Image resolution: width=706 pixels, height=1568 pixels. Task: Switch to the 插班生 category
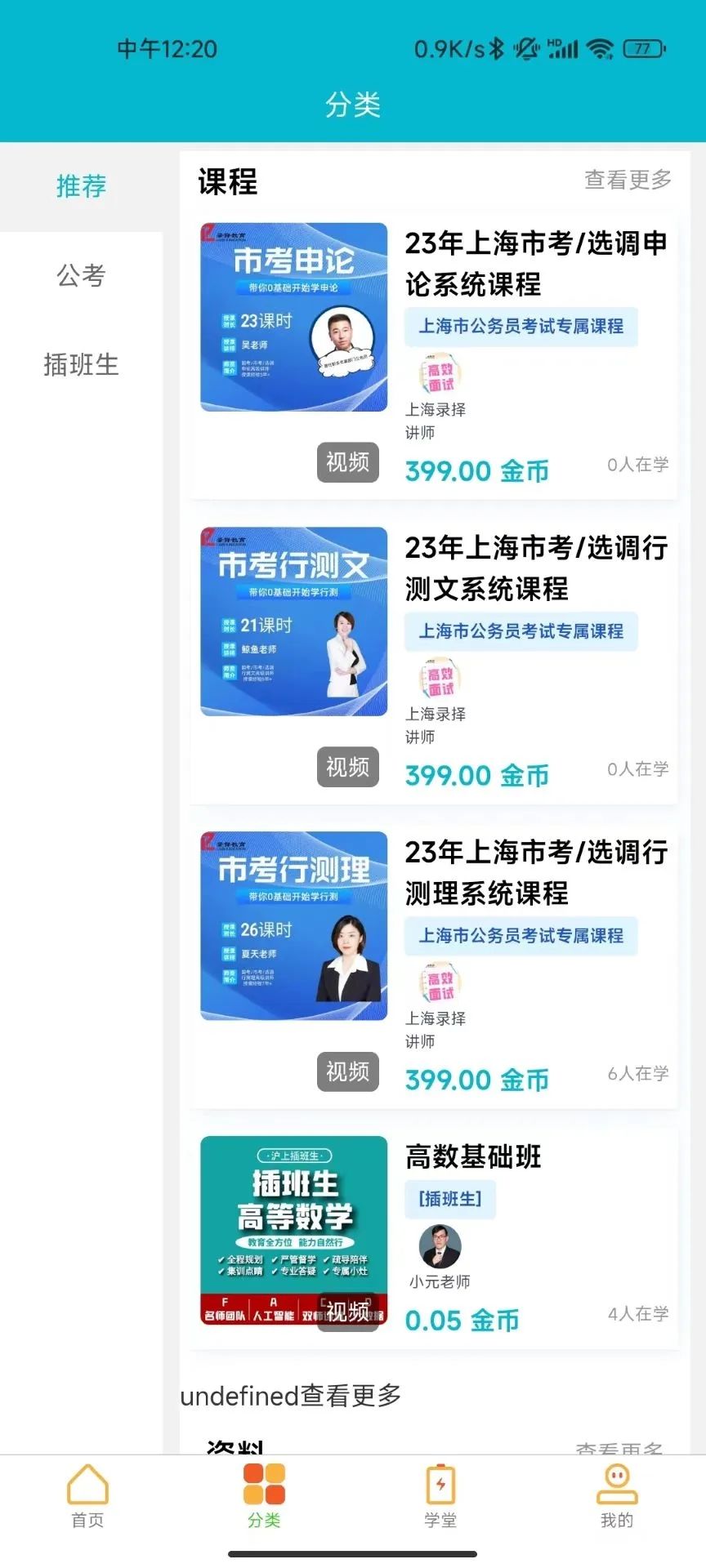click(x=81, y=364)
